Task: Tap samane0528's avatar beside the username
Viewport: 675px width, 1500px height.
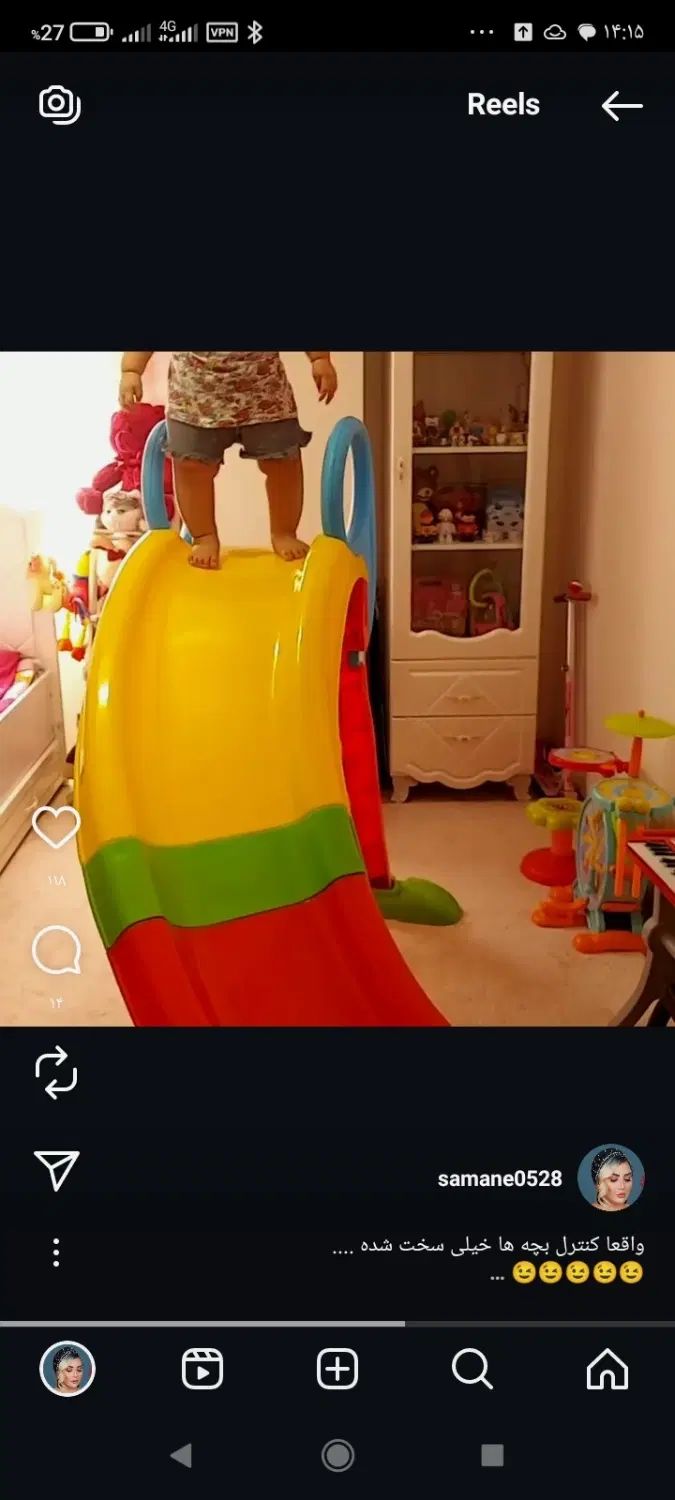Action: coord(611,1178)
